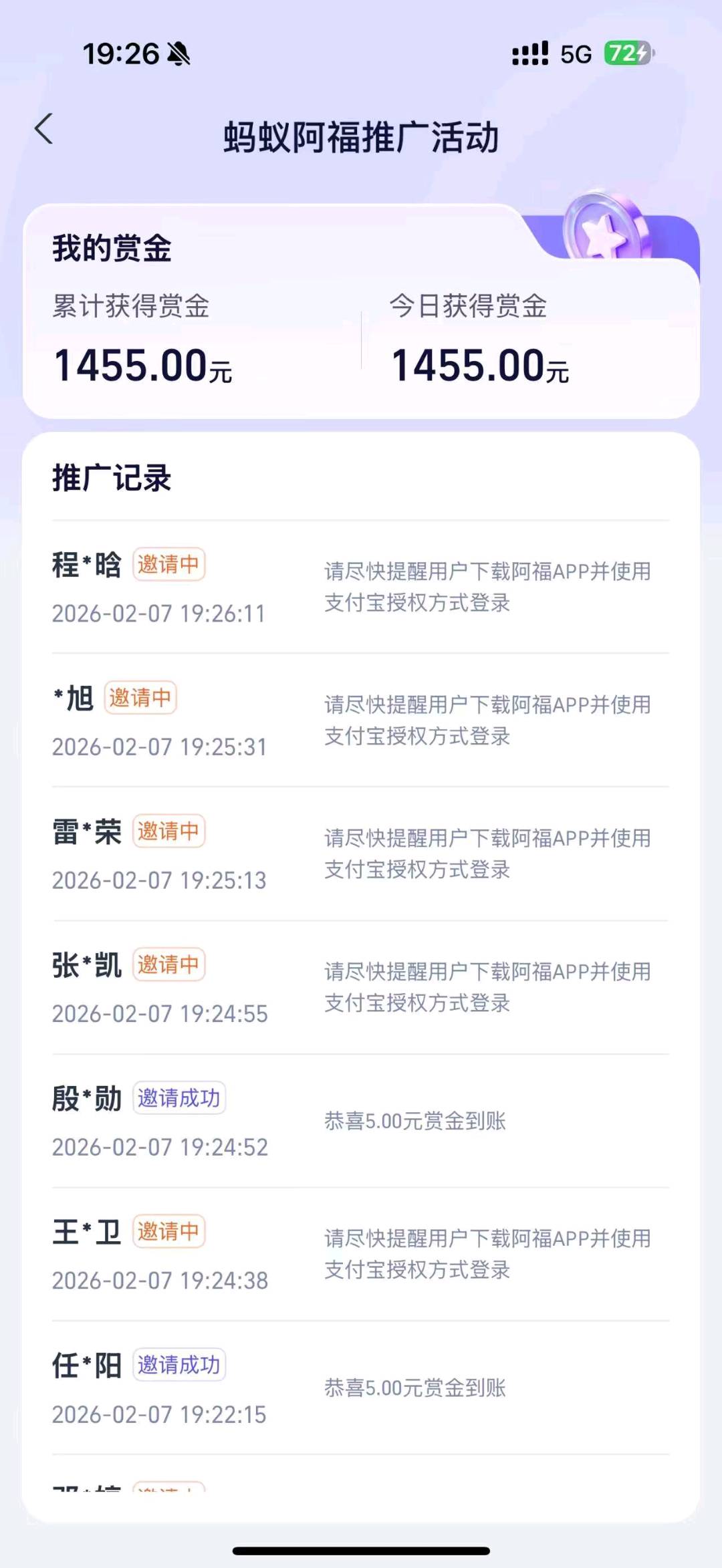
Task: Tap the home indicator bar at bottom
Action: pyautogui.click(x=361, y=1551)
